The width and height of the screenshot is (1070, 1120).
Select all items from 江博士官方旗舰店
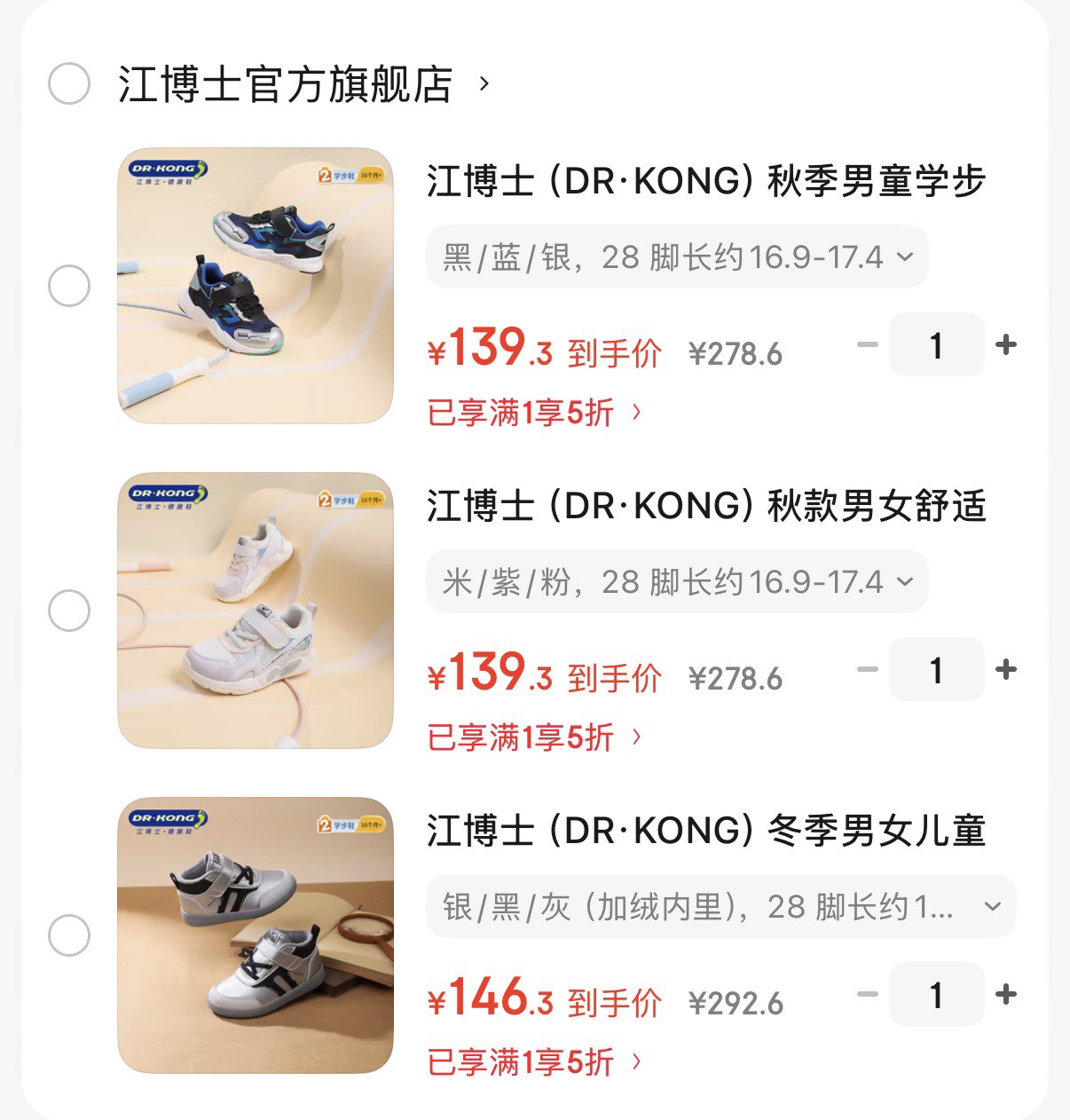(x=68, y=84)
